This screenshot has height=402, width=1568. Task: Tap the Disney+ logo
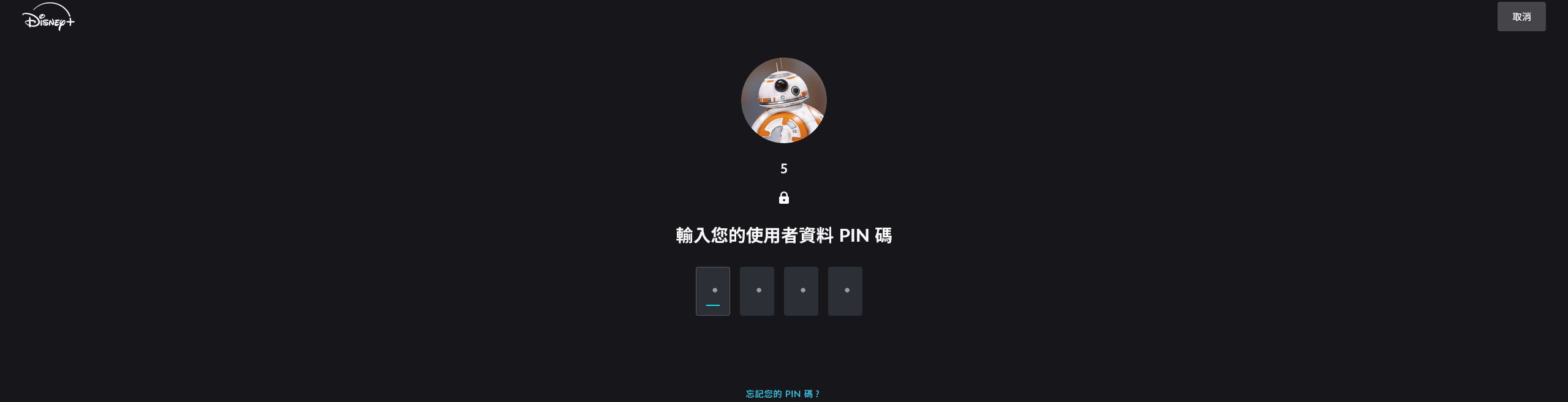click(48, 18)
